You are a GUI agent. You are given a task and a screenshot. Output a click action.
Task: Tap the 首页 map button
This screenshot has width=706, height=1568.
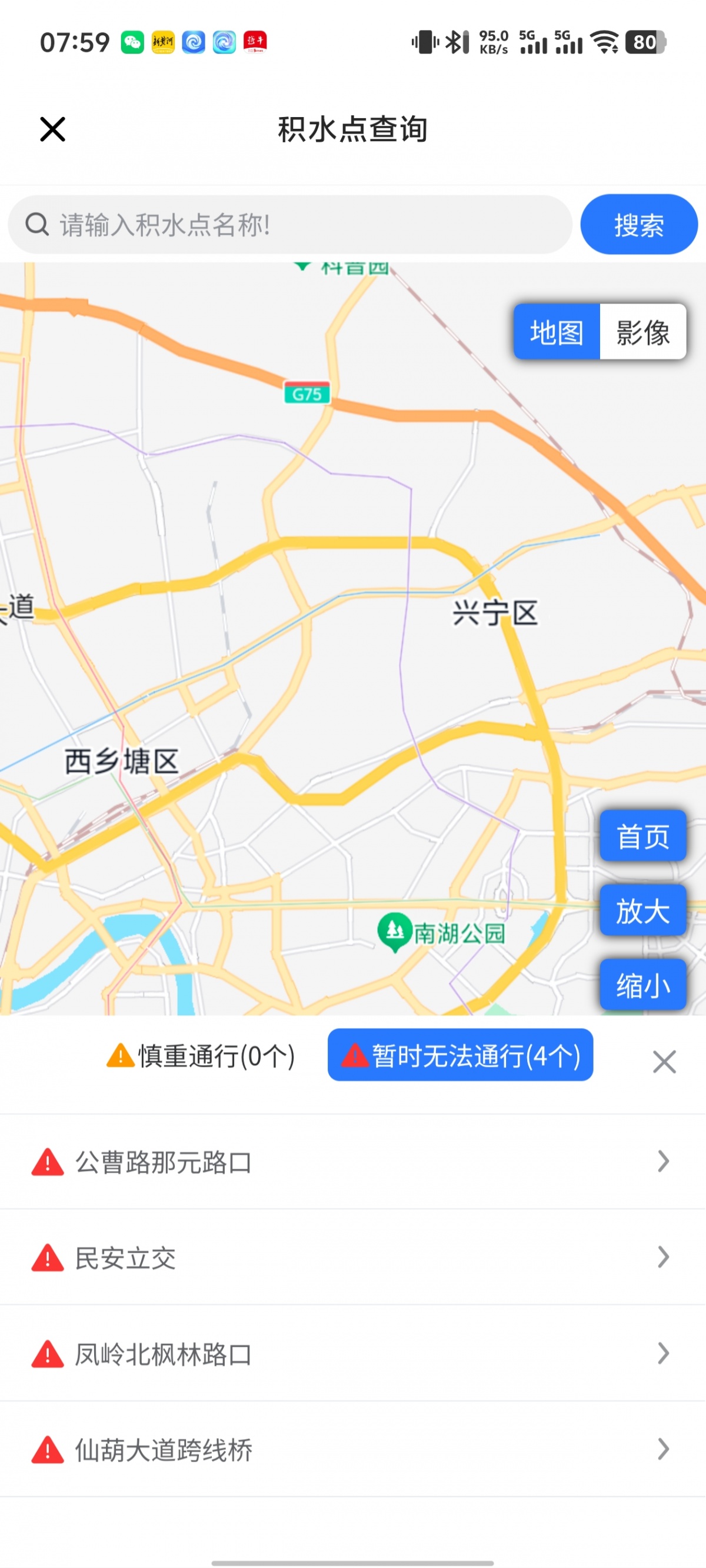click(x=642, y=836)
